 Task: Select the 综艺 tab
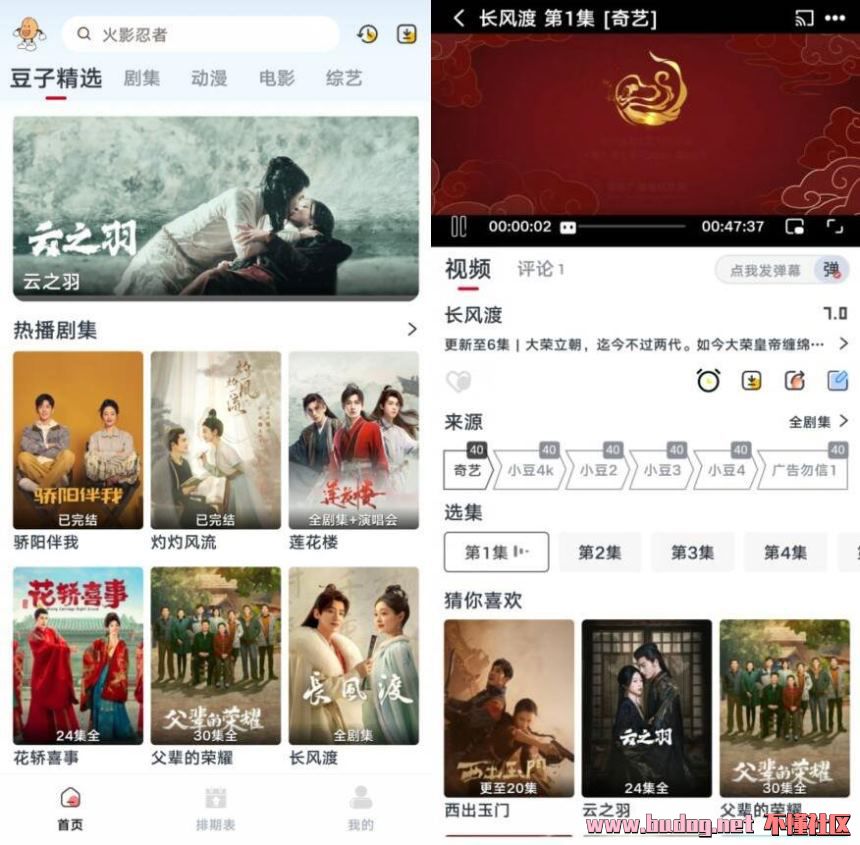[344, 78]
